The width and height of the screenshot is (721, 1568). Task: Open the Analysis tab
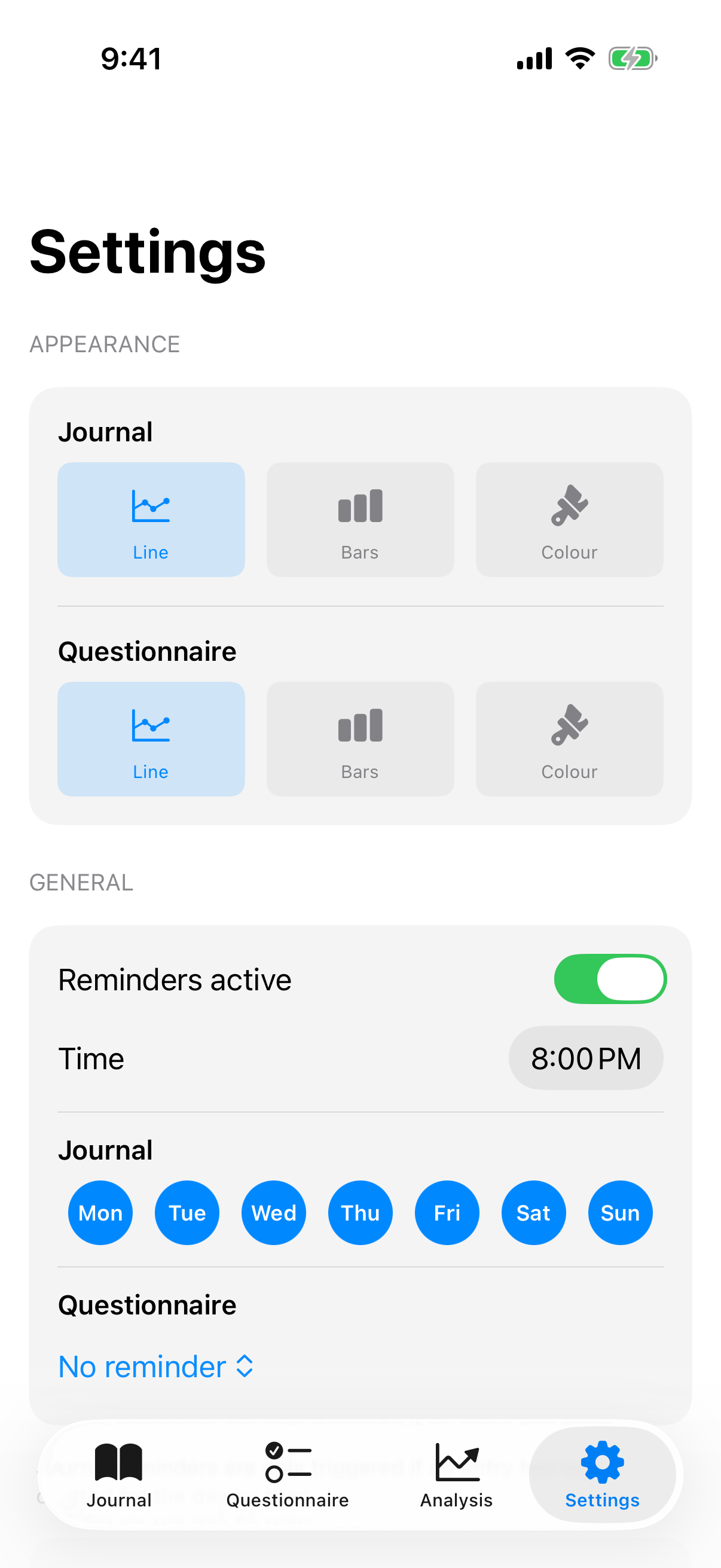(x=456, y=1474)
